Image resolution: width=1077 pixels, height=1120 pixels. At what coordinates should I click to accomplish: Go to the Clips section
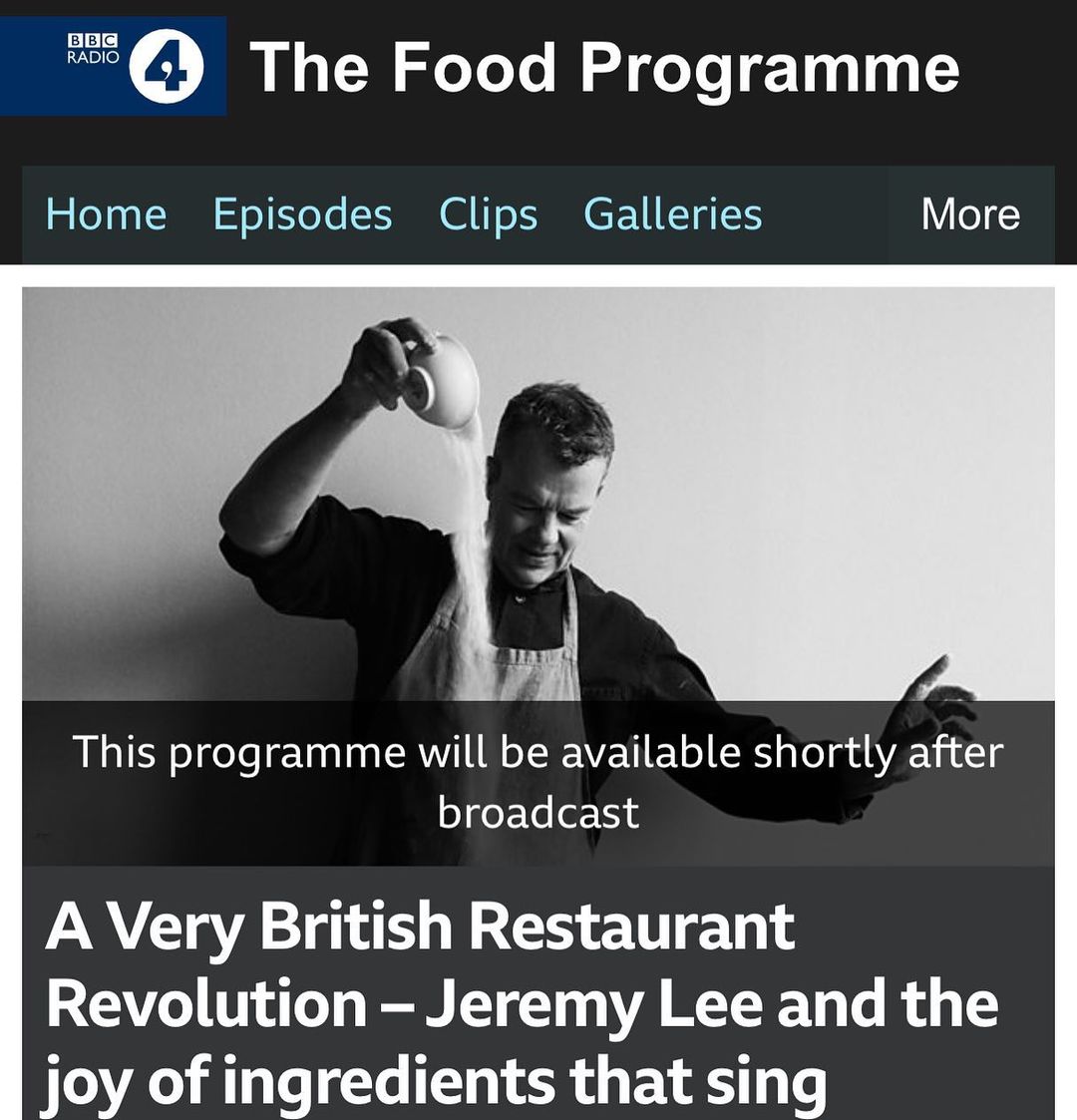488,214
